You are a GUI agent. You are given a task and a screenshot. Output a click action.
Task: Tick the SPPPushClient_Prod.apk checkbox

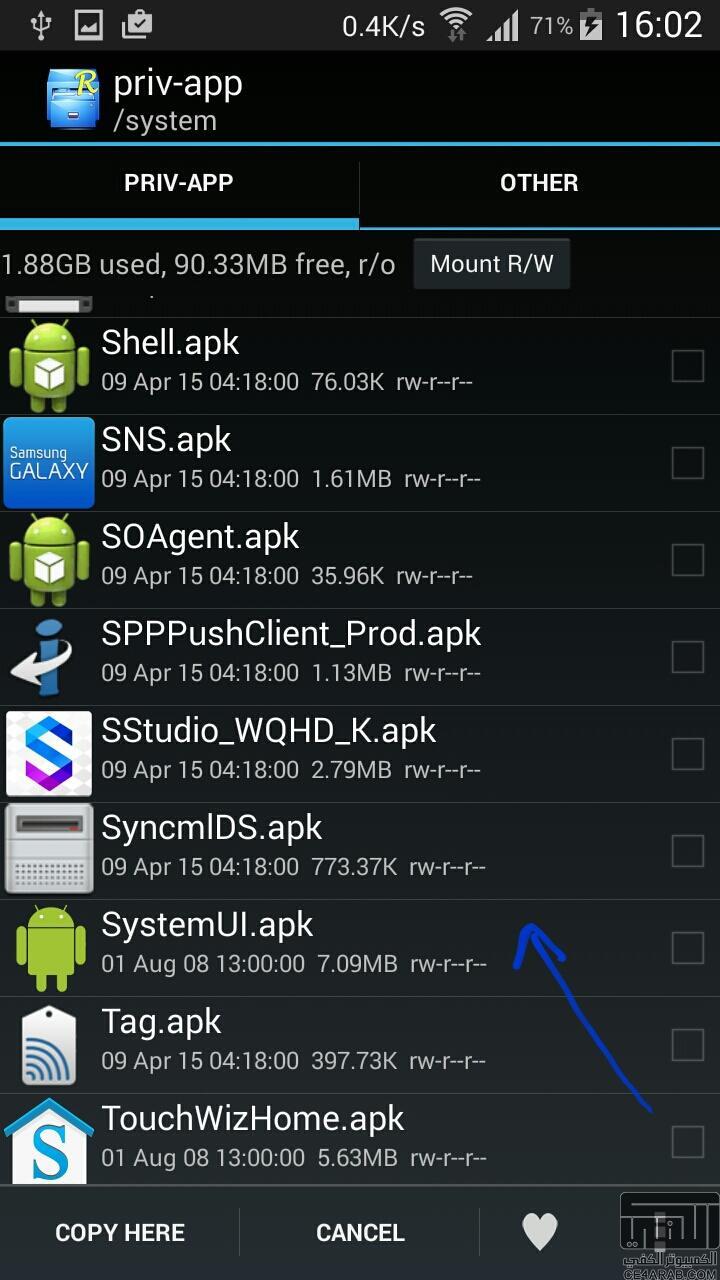pyautogui.click(x=687, y=657)
